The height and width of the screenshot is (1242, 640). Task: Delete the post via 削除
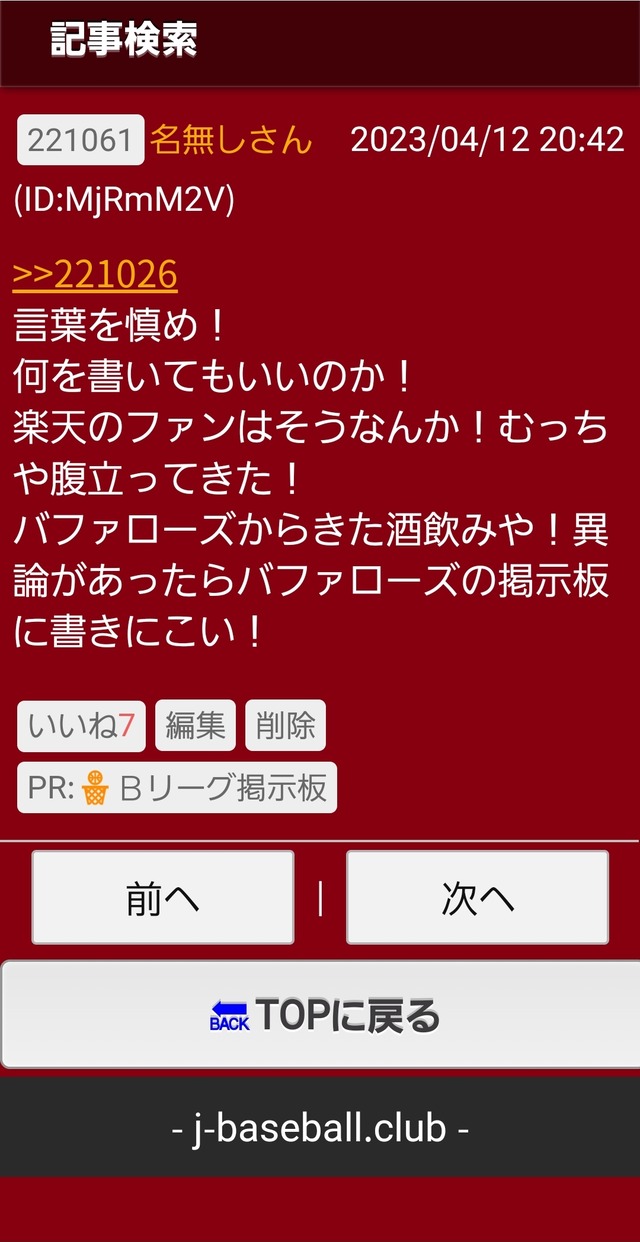285,726
